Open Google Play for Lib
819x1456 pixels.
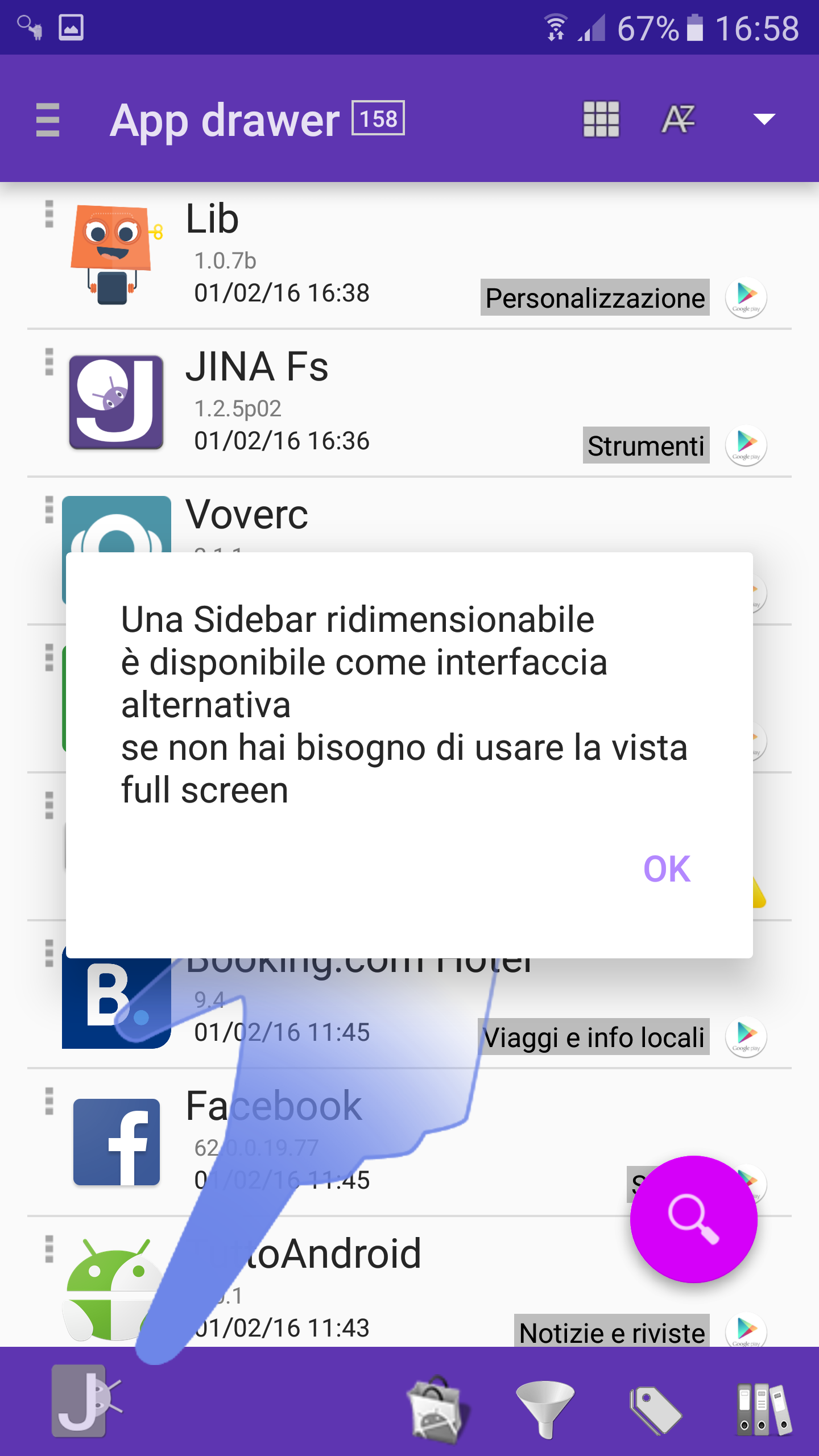pos(746,297)
